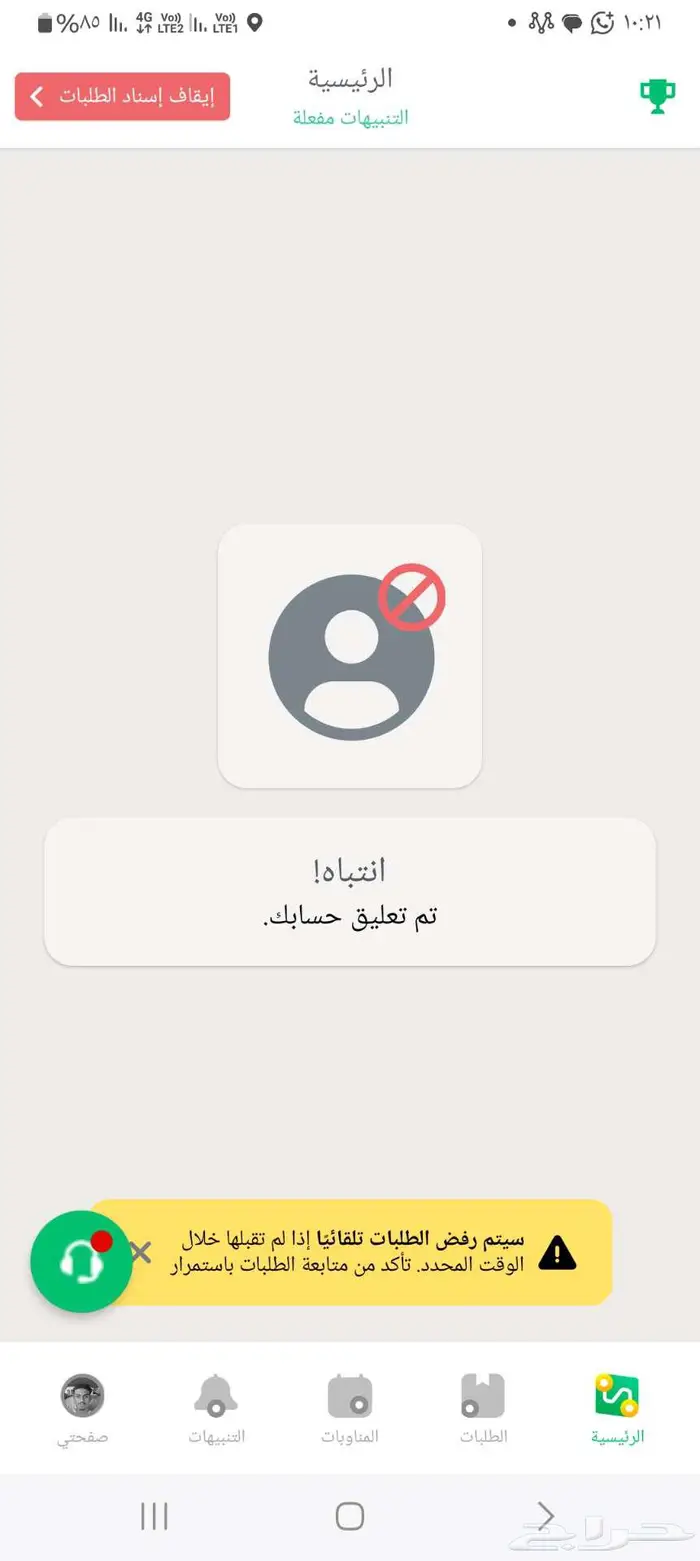The height and width of the screenshot is (1561, 700).
Task: Open the صفحتي profile tab
Action: point(82,1409)
